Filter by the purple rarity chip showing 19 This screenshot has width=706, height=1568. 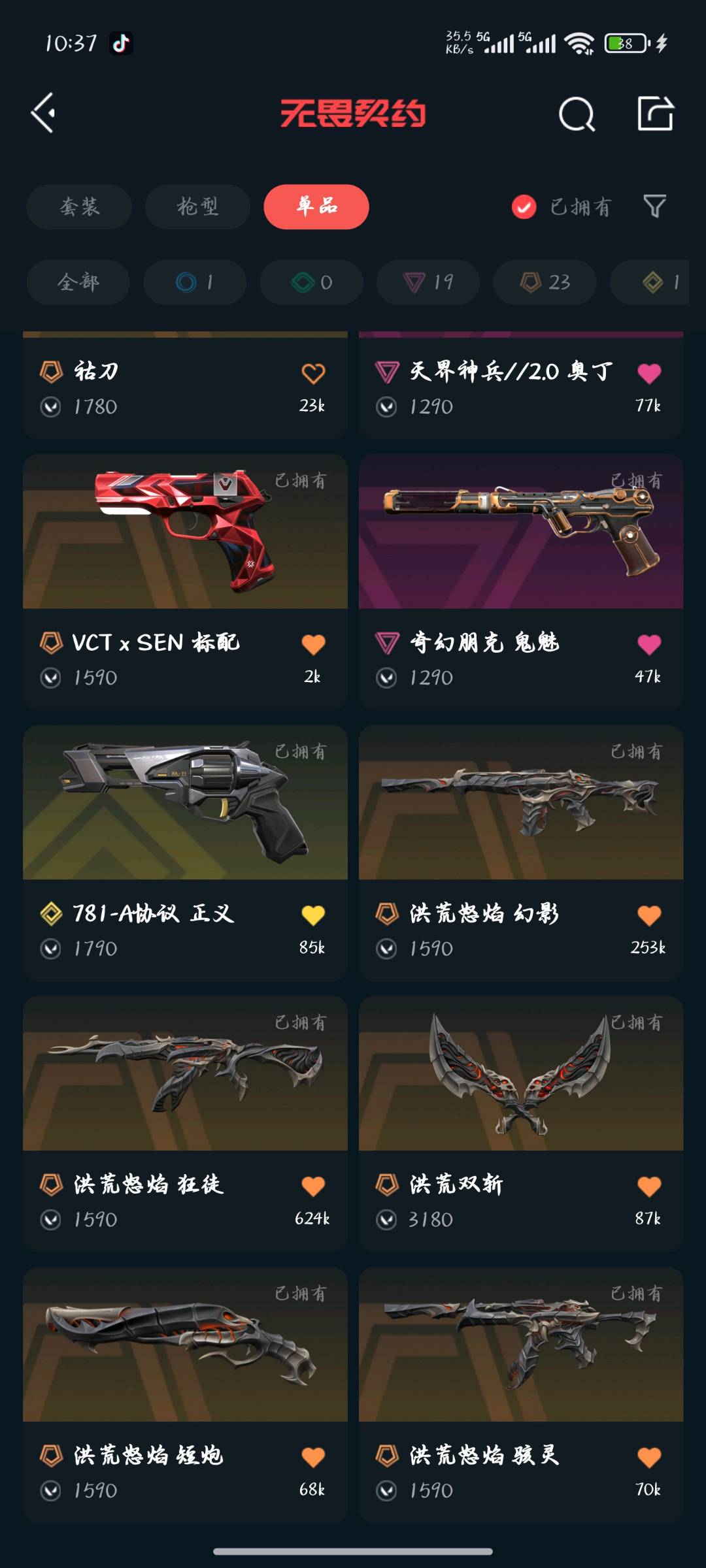pos(428,282)
